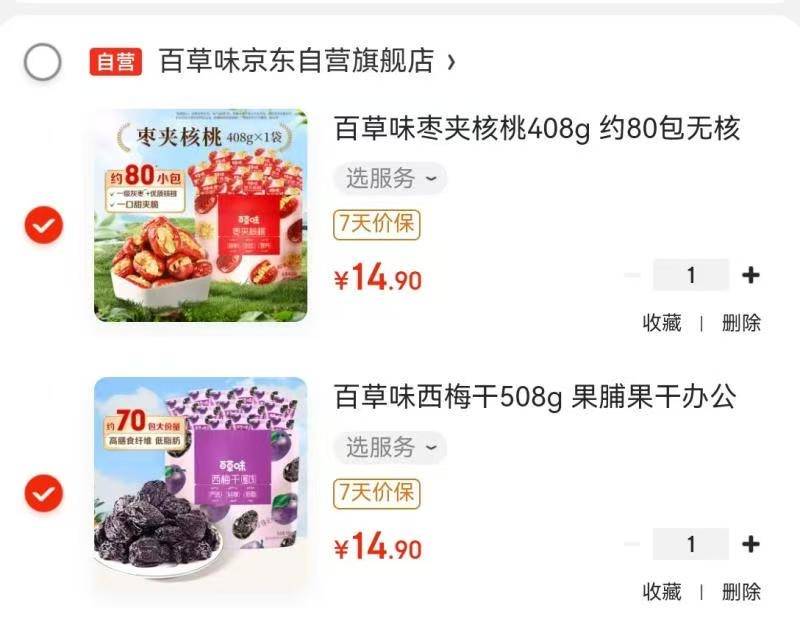The height and width of the screenshot is (630, 800).
Task: Open the 枣夹核桃 product image
Action: point(201,215)
